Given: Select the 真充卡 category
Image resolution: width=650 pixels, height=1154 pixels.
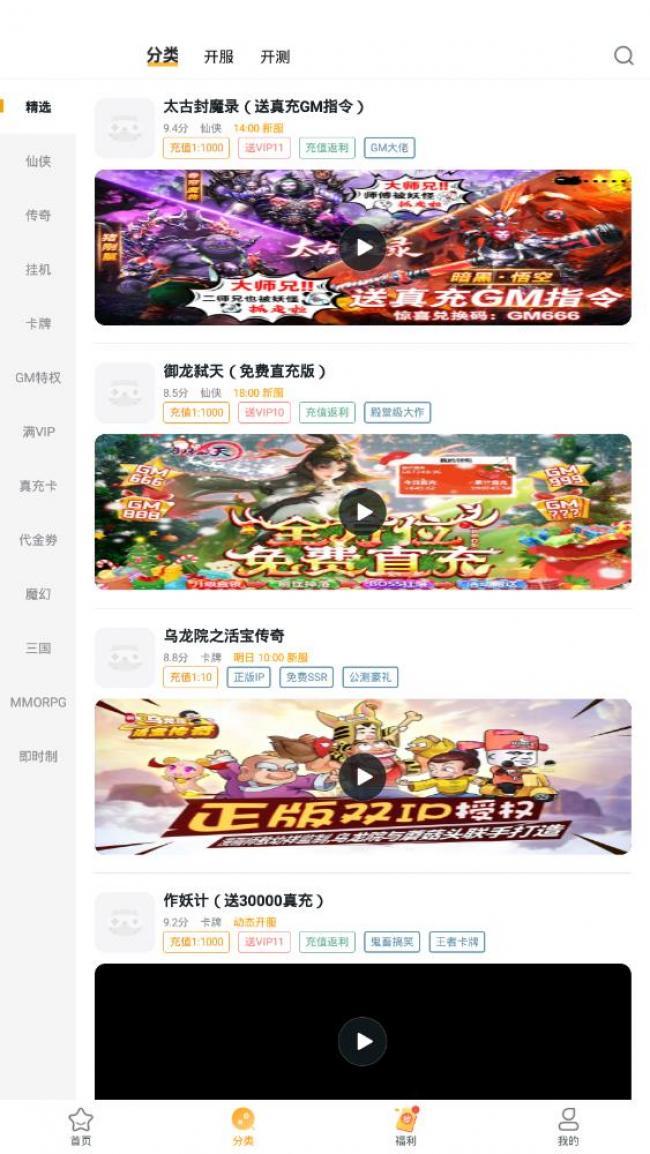Looking at the screenshot, I should click(38, 486).
